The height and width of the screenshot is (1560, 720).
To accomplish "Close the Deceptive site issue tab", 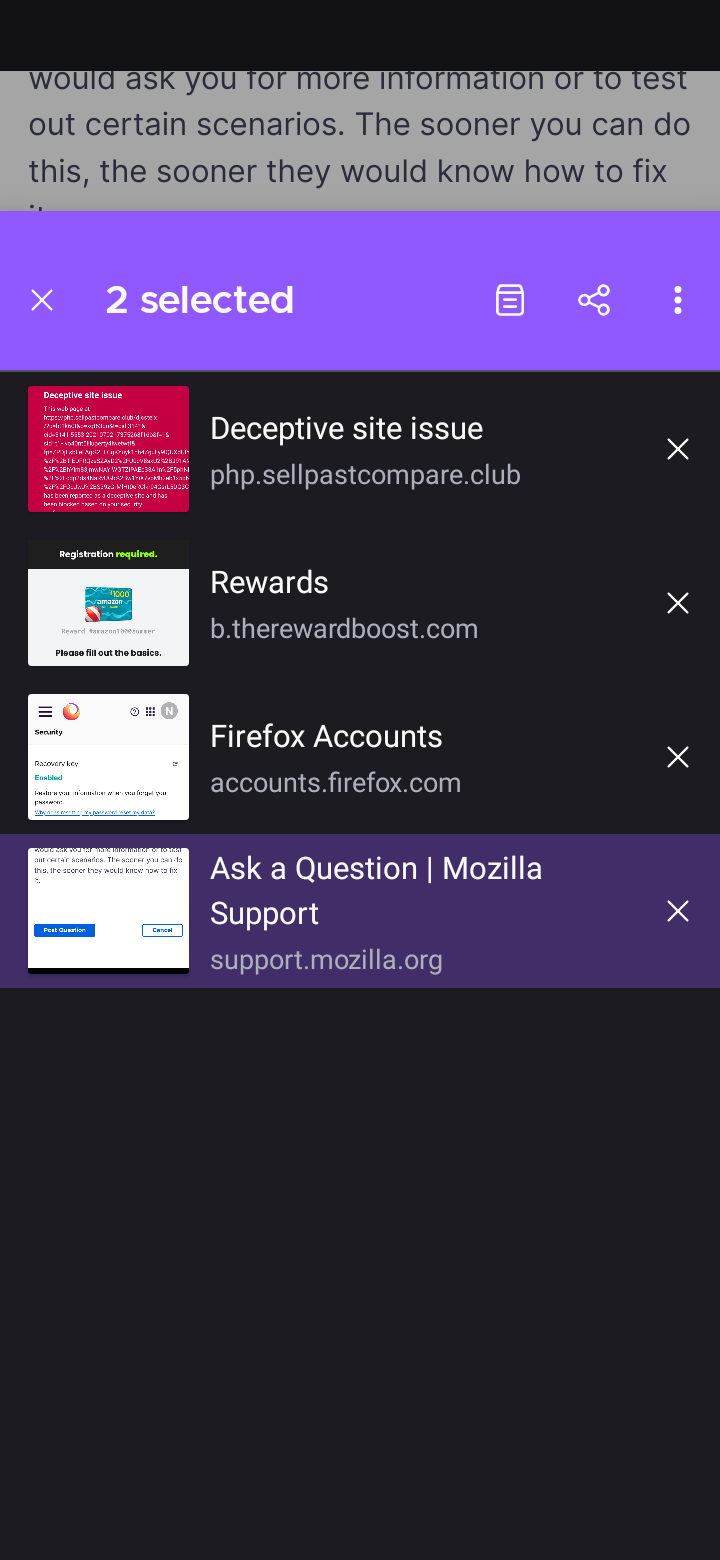I will click(x=678, y=449).
